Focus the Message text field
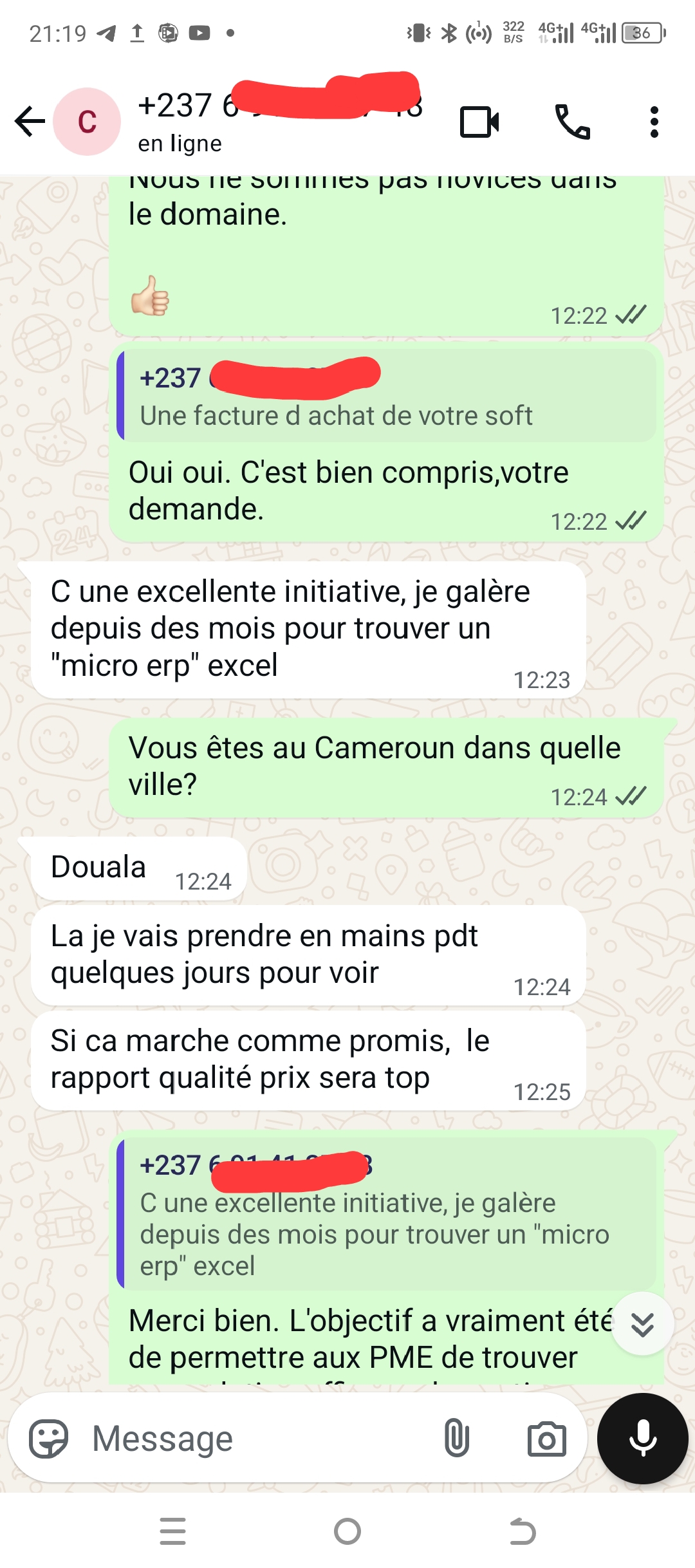Screen dimensions: 695x1568 click(257, 1439)
